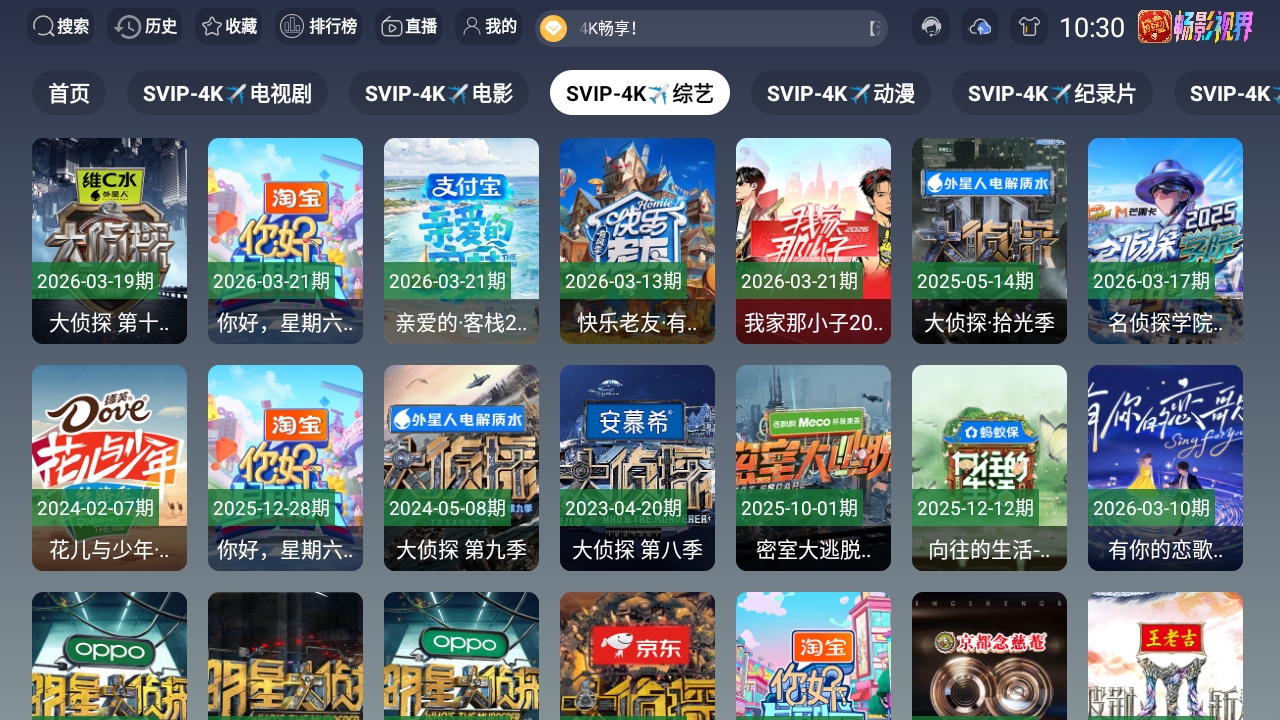The height and width of the screenshot is (720, 1280).
Task: Go to 直播 live TV
Action: pyautogui.click(x=409, y=27)
